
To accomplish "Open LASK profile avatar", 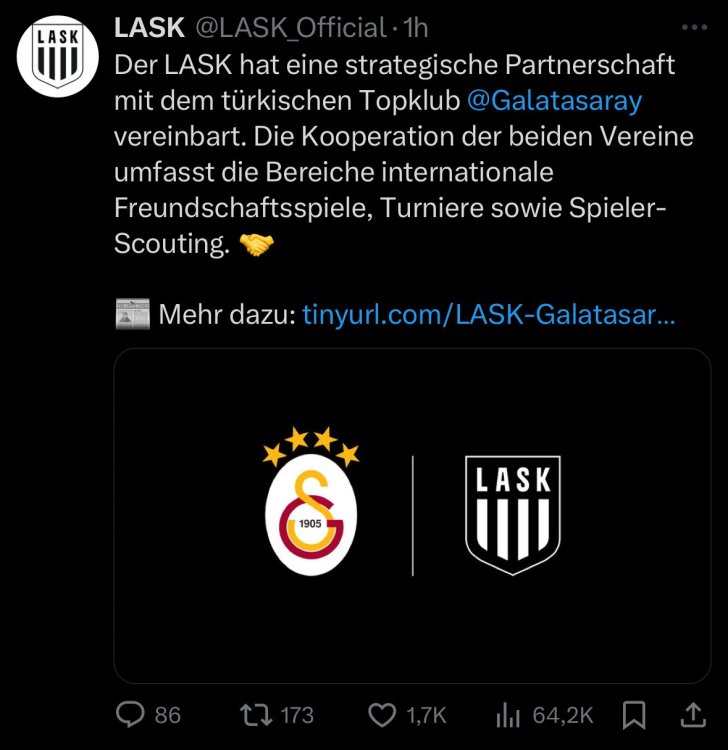I will coord(56,56).
